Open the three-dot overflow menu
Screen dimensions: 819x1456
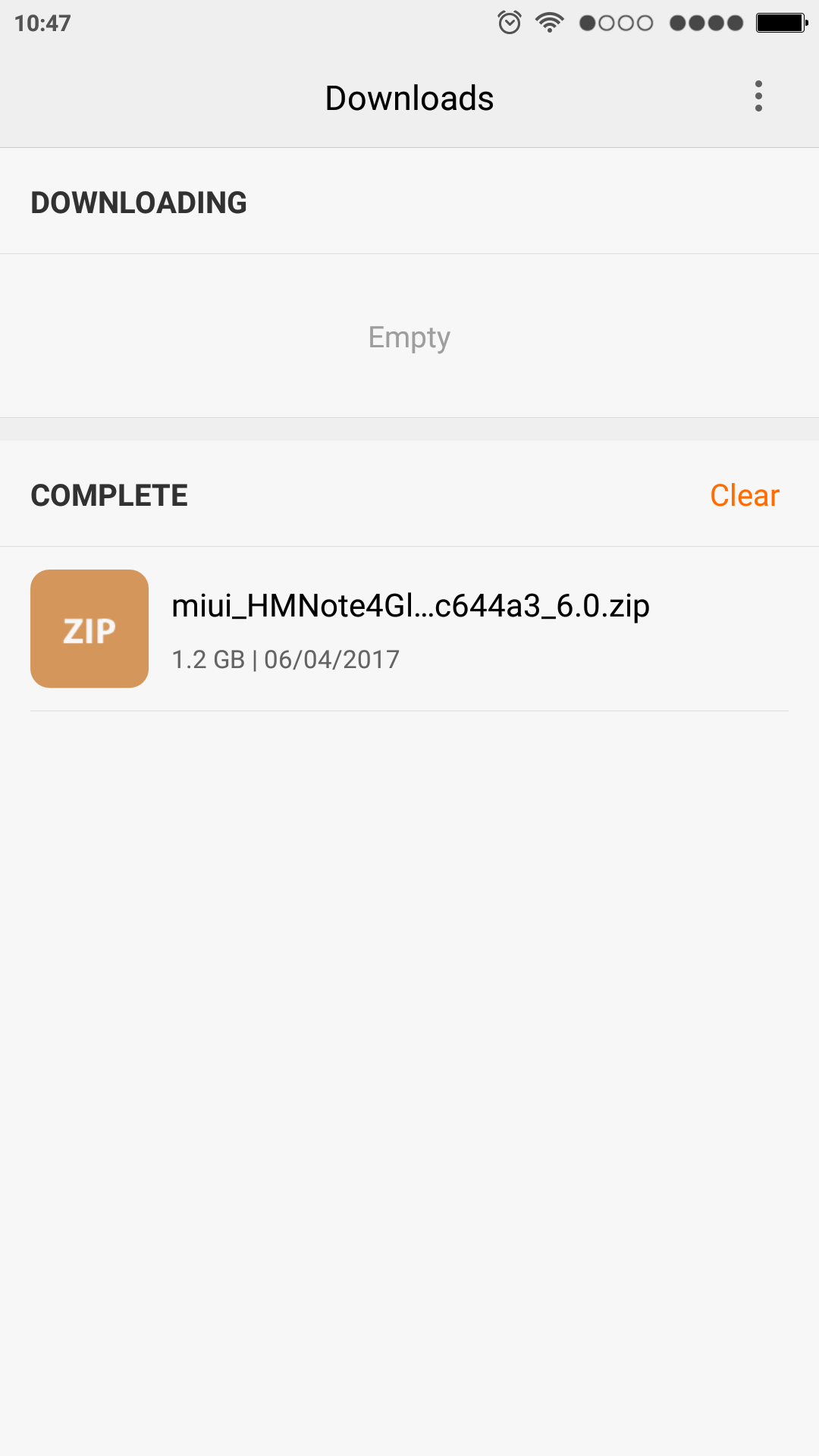coord(758,96)
